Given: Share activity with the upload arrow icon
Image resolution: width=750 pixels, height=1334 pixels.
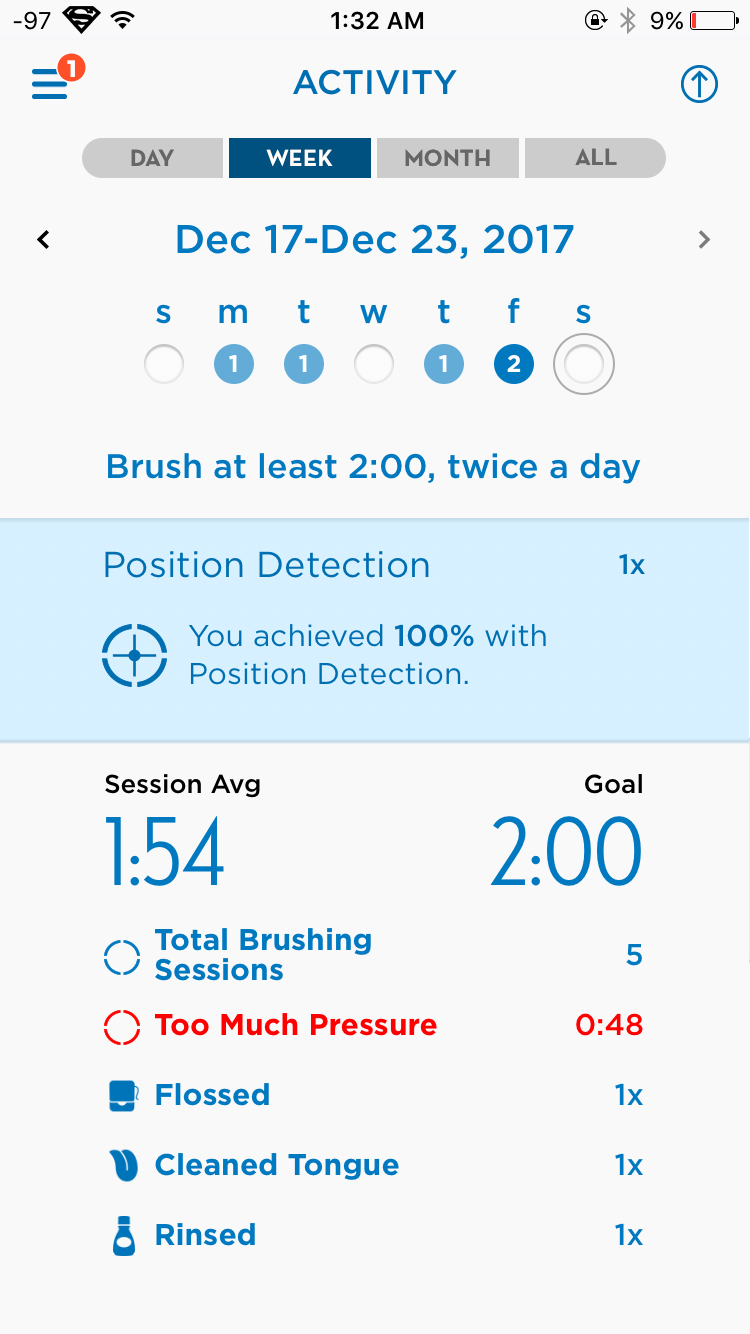Looking at the screenshot, I should tap(699, 84).
